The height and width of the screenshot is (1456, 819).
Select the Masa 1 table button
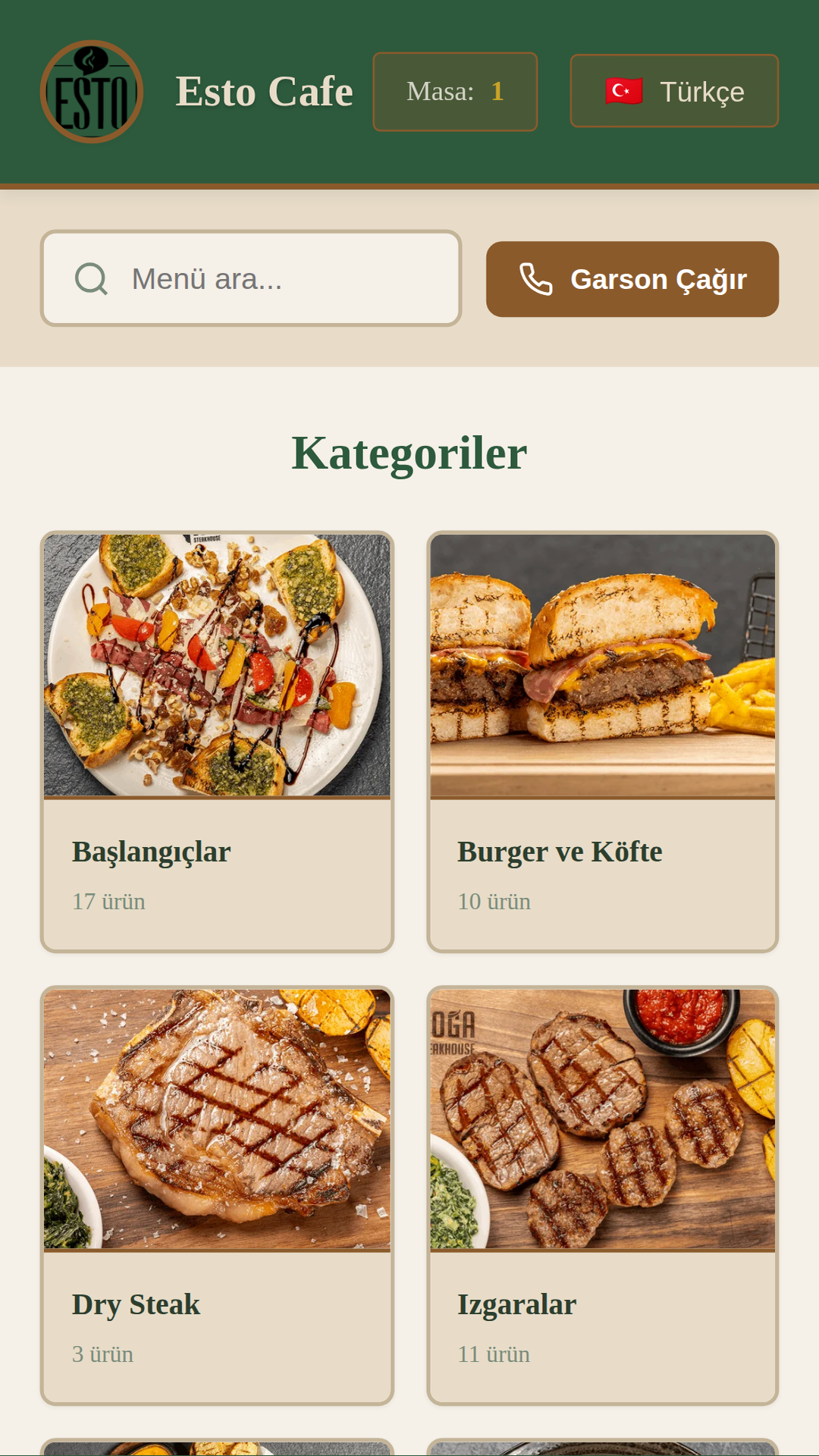455,92
